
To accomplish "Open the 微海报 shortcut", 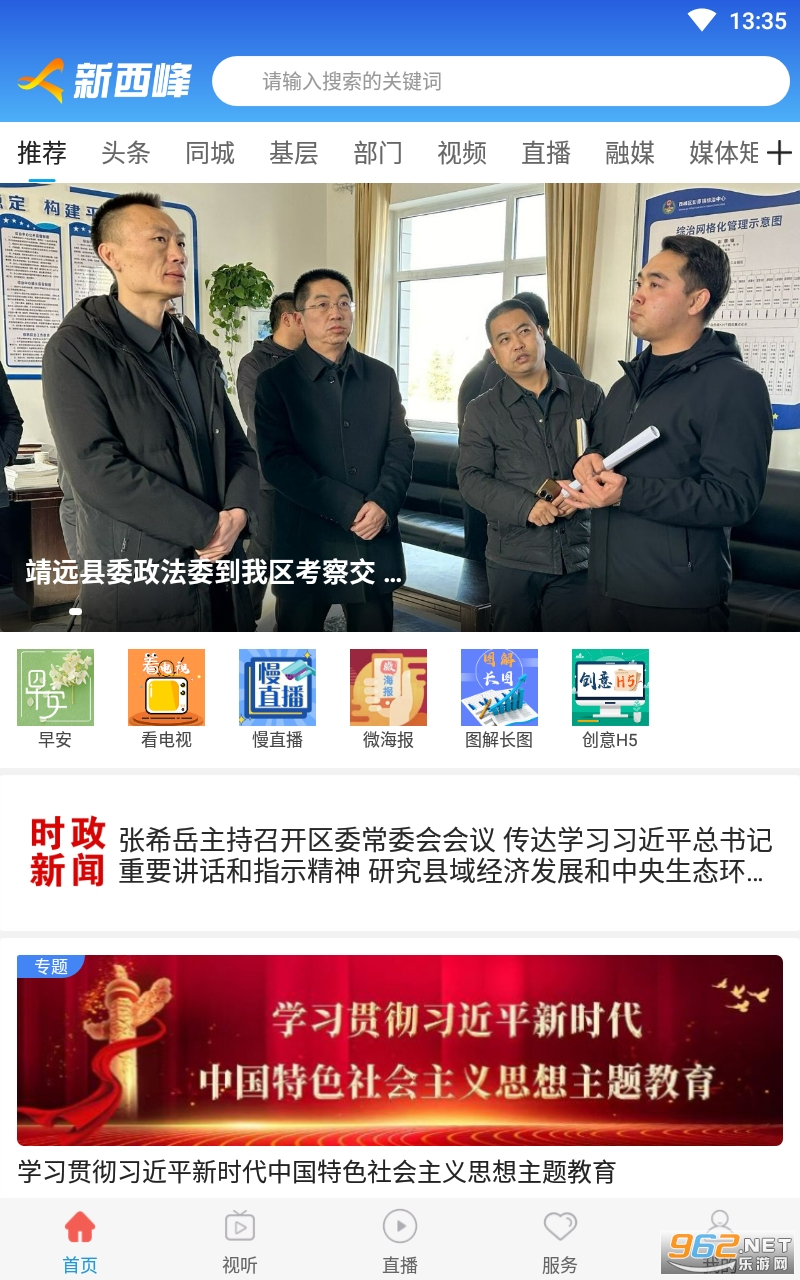I will [388, 699].
